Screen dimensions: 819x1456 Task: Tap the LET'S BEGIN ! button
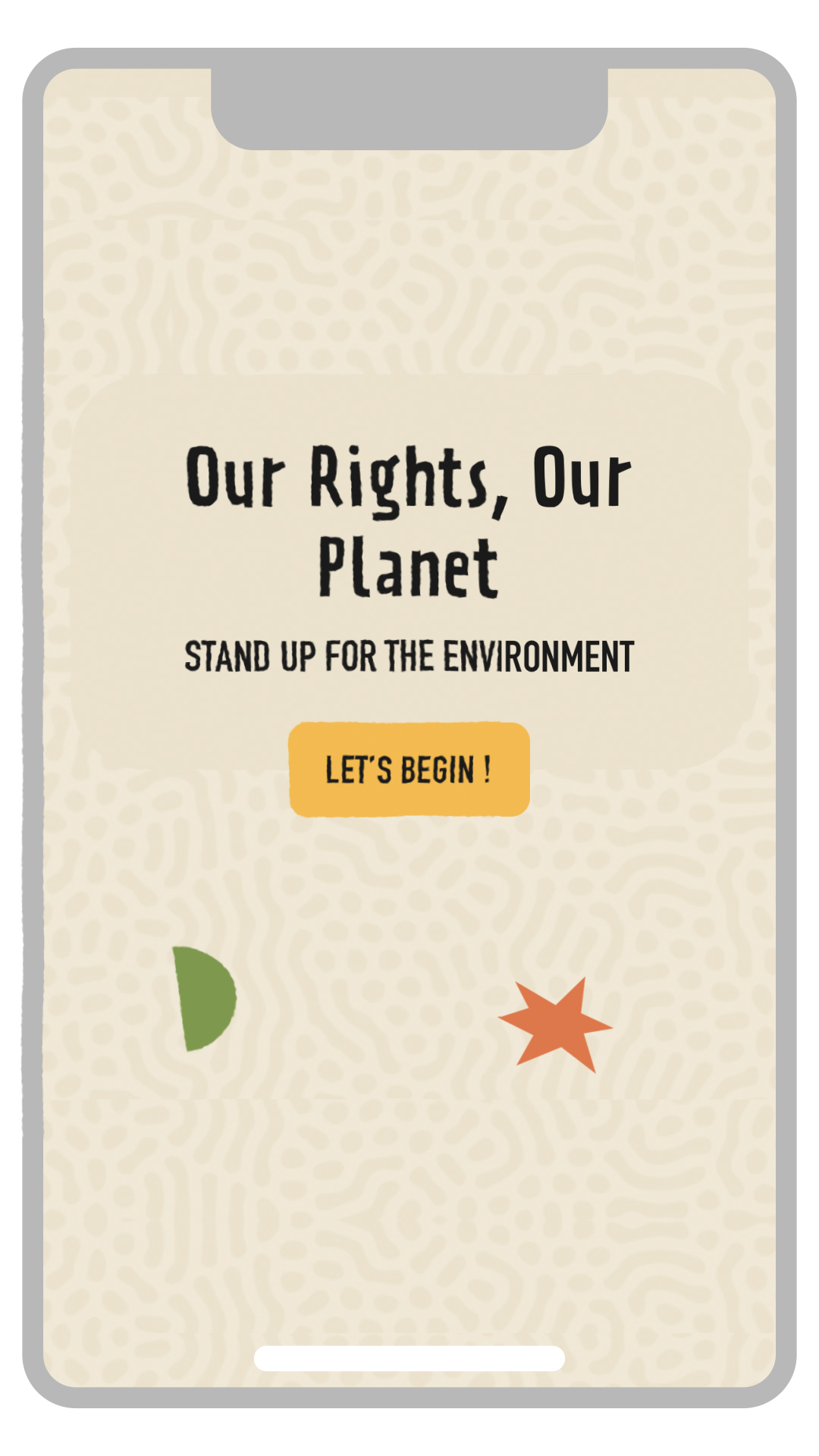(409, 770)
